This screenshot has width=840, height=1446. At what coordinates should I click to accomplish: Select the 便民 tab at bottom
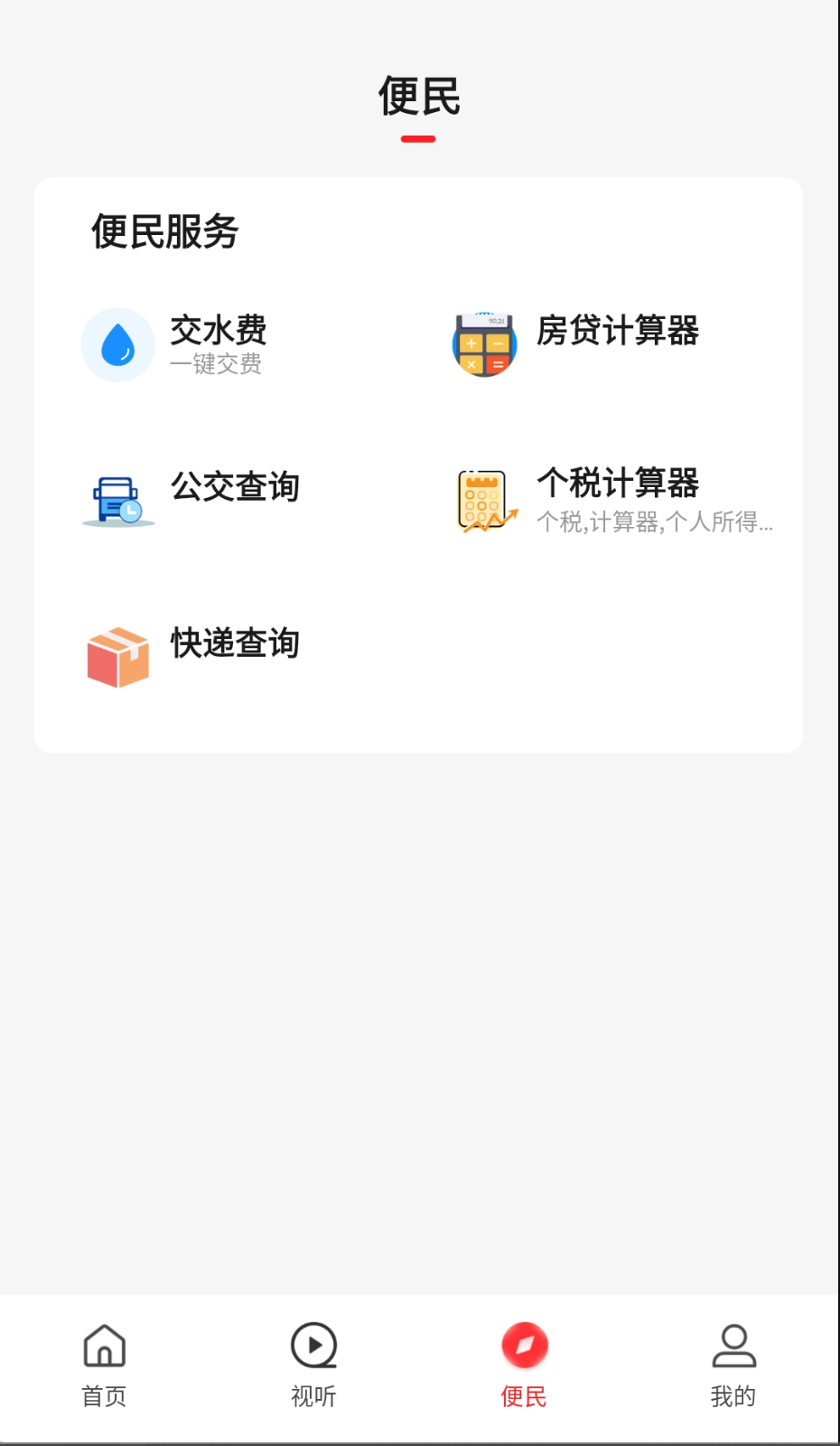[524, 1366]
